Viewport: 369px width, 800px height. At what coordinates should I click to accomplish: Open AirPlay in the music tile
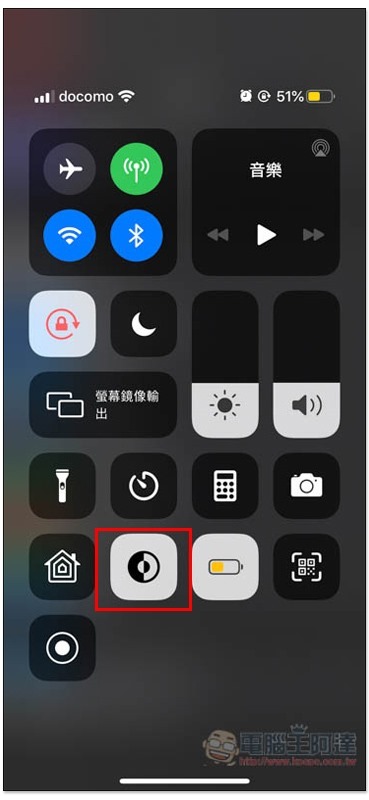coord(321,148)
